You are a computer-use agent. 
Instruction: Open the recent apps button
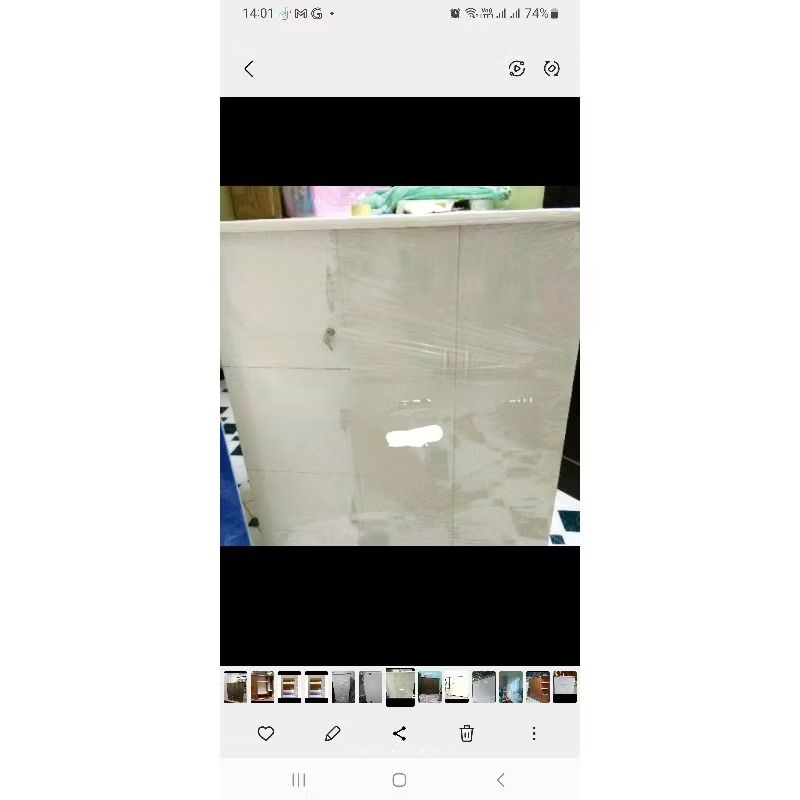click(298, 780)
